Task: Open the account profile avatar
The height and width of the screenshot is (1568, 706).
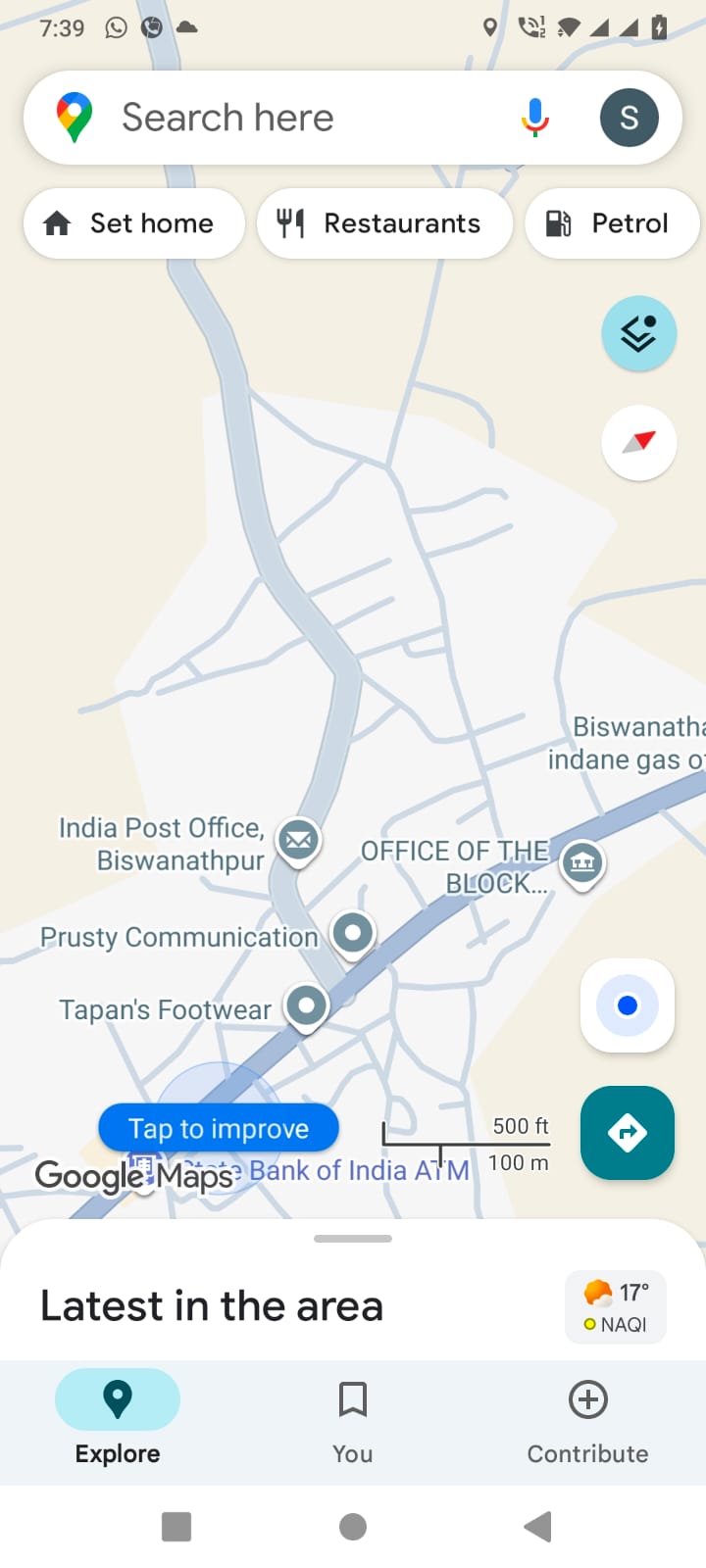Action: [629, 118]
